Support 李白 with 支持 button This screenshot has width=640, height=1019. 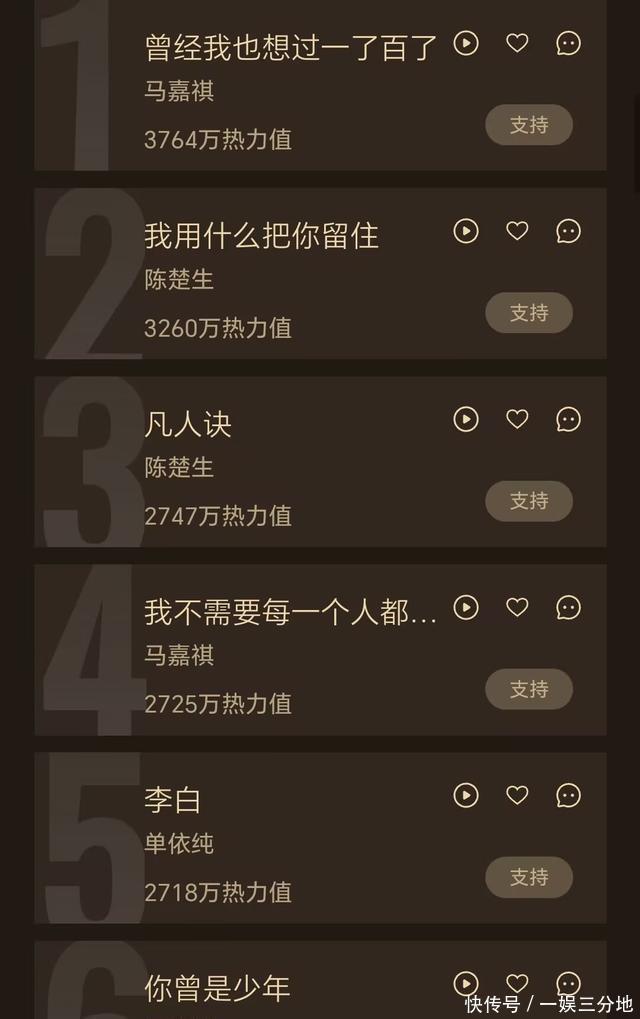(x=529, y=877)
